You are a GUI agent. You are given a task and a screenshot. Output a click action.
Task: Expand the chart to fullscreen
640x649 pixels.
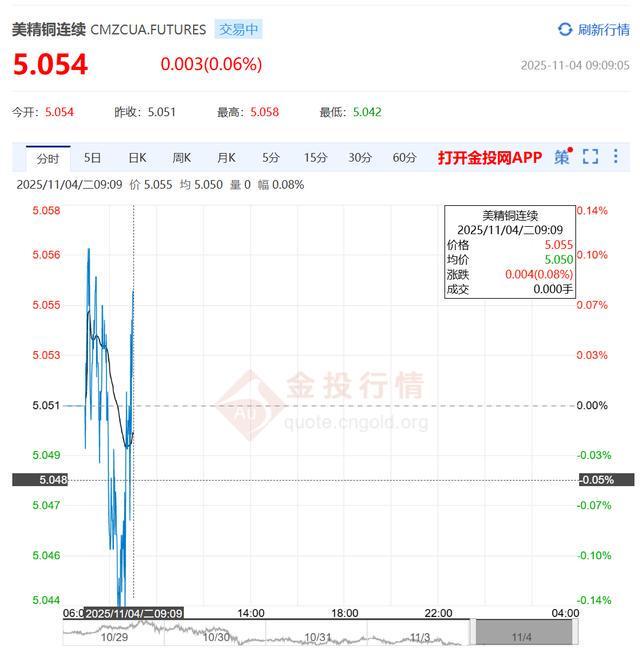point(590,157)
